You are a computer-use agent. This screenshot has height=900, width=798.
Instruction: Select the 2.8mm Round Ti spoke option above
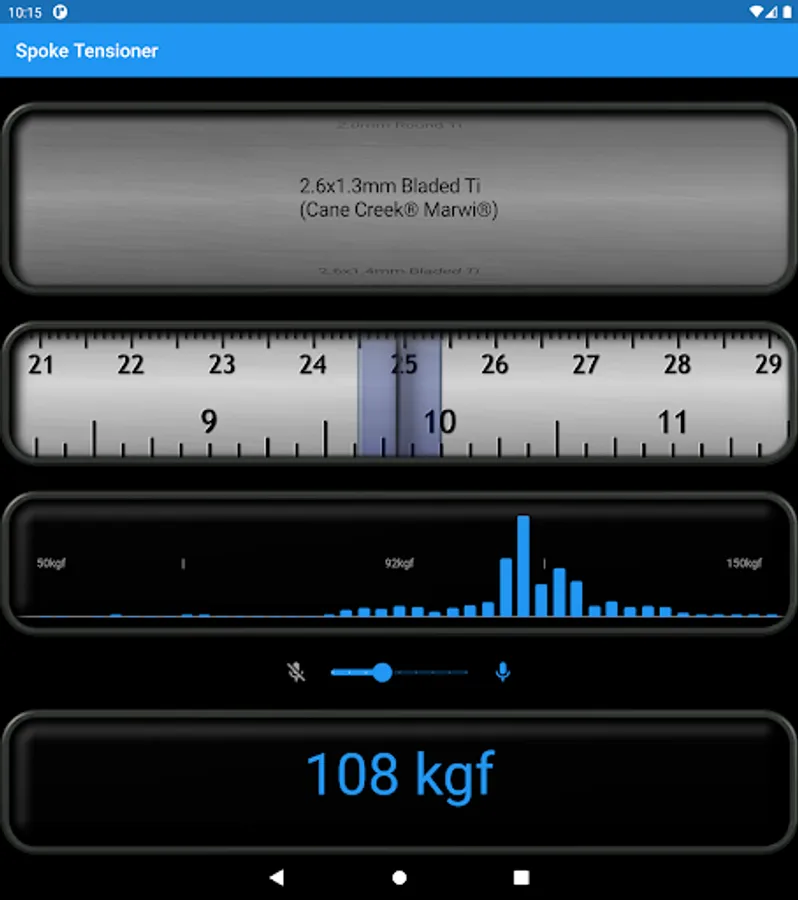tap(399, 125)
